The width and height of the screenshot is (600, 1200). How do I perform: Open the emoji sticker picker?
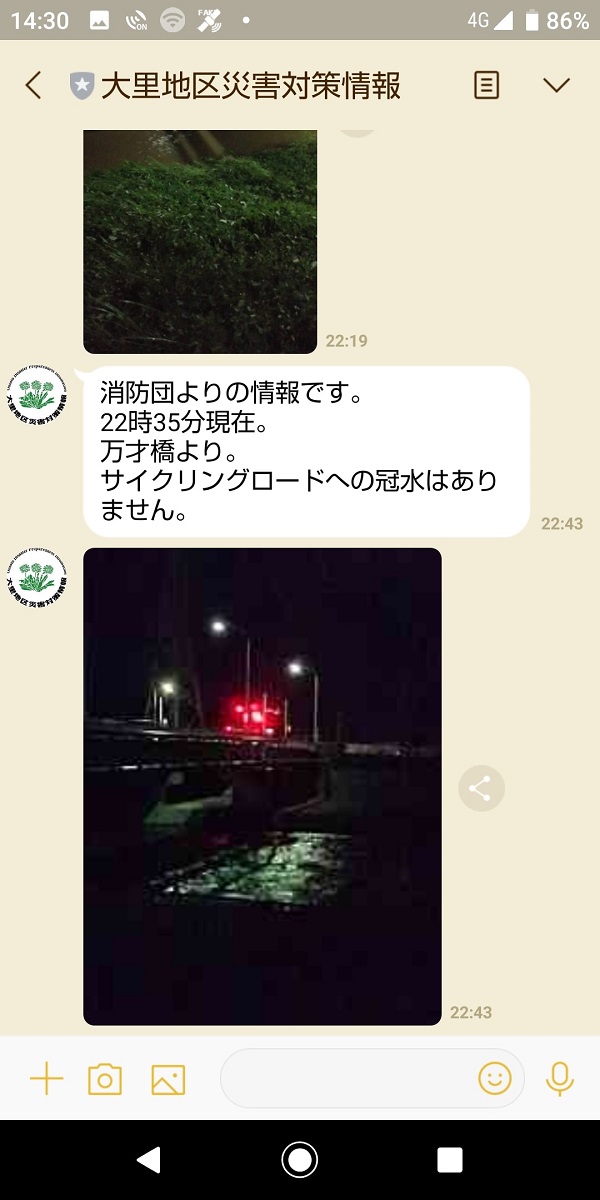pos(495,1078)
